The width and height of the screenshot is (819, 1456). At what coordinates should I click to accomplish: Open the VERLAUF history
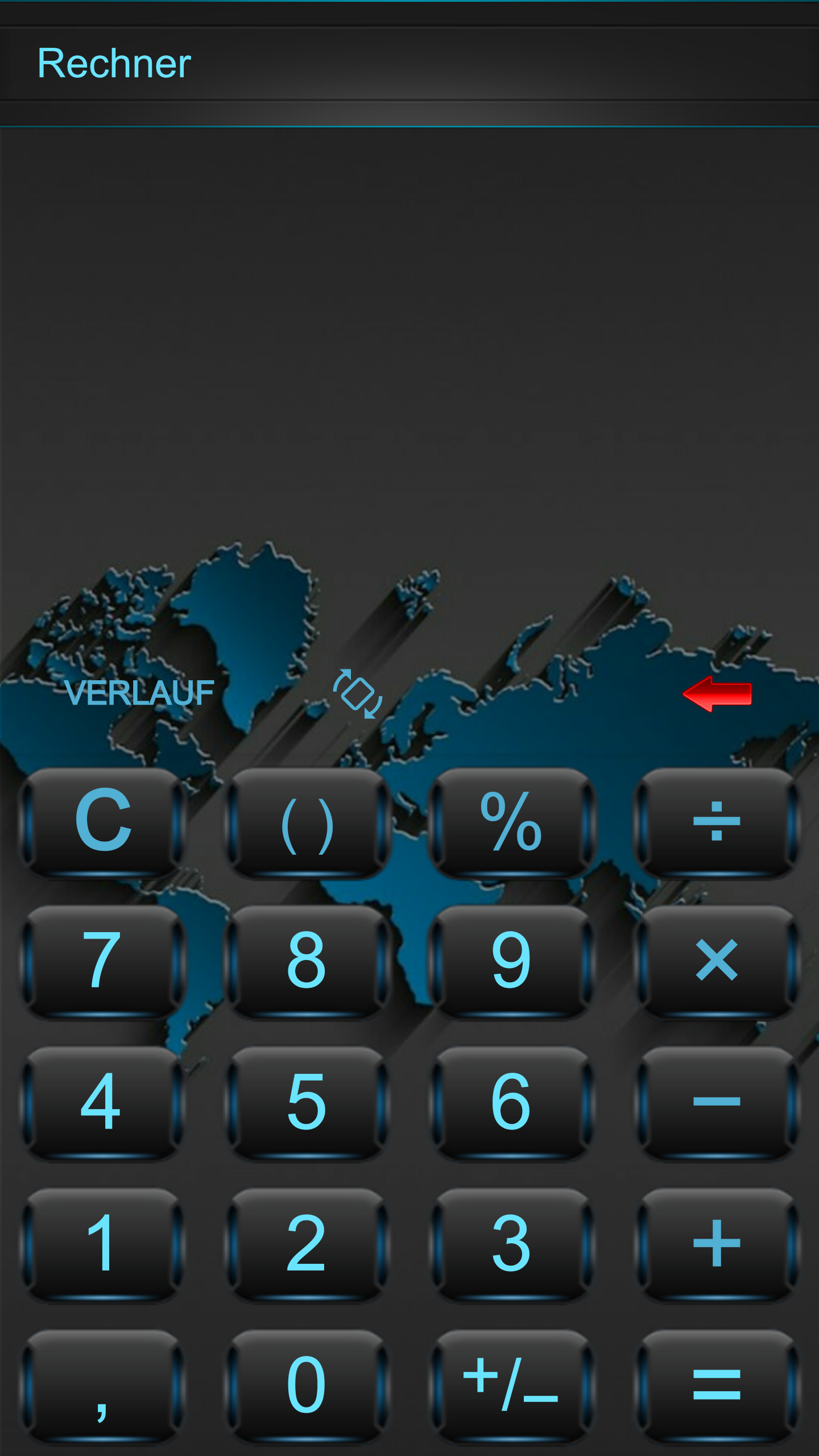139,693
